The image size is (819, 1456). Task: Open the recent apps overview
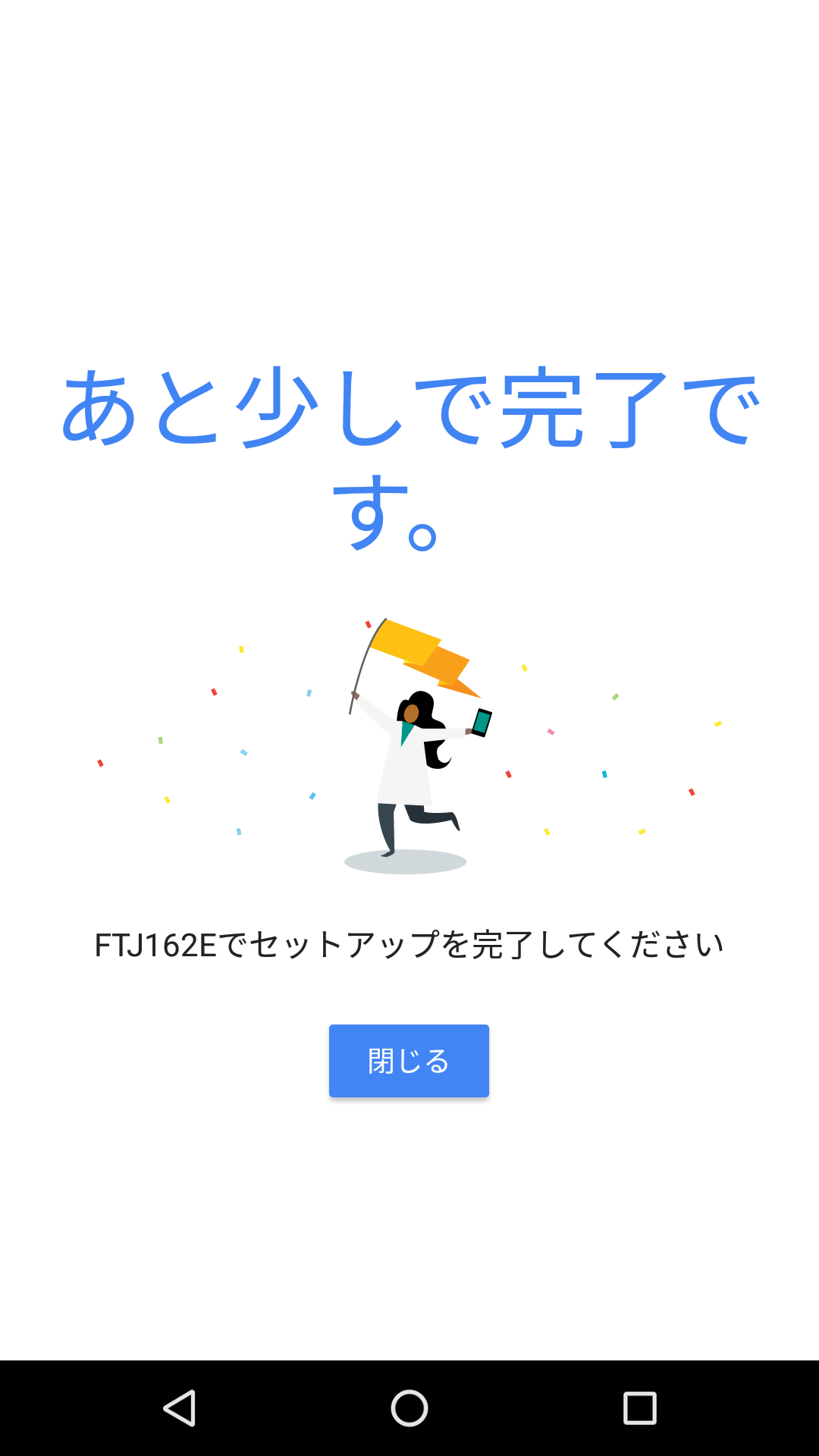[639, 1408]
